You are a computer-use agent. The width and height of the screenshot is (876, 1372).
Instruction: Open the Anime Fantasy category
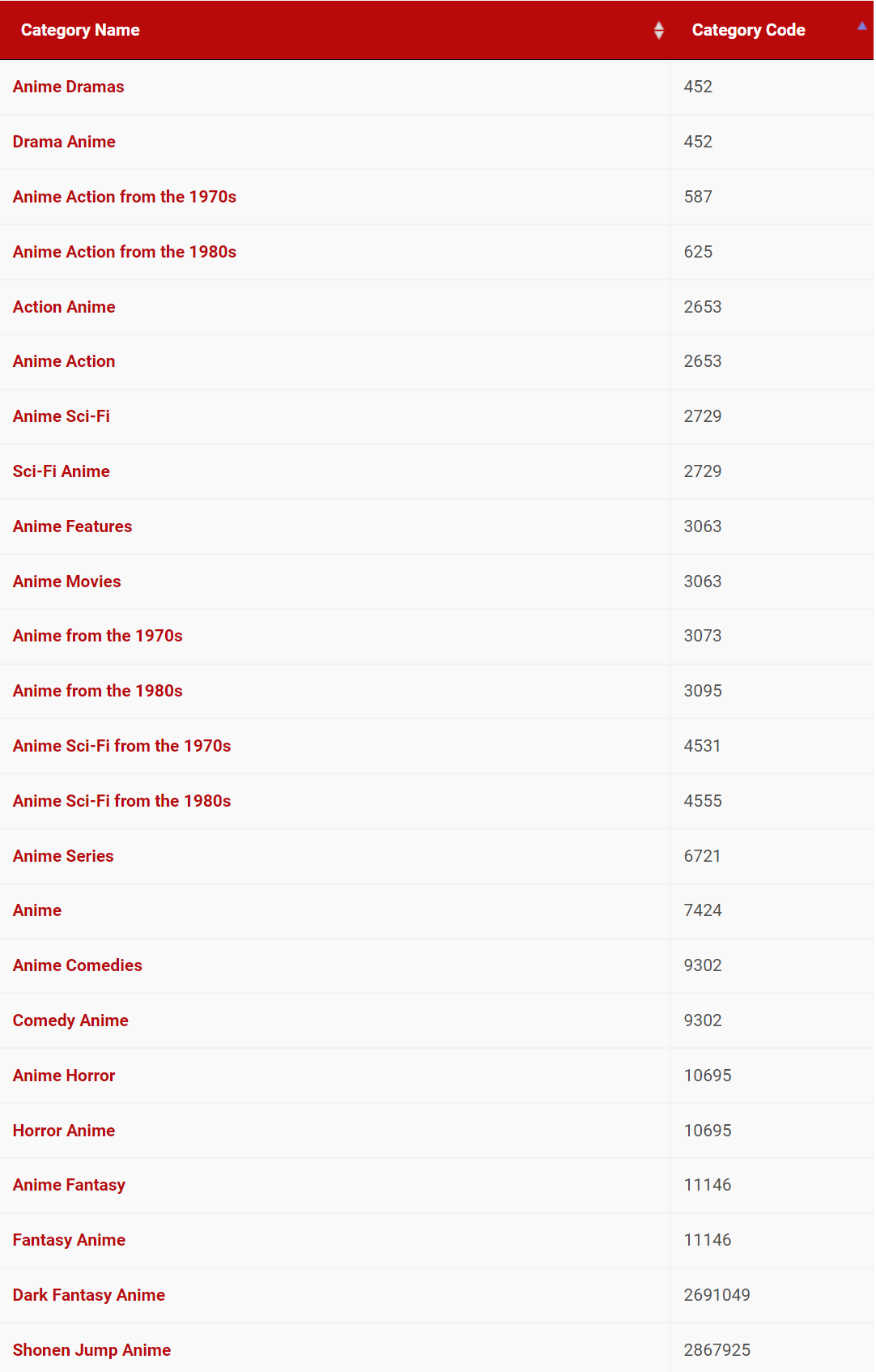[69, 1185]
